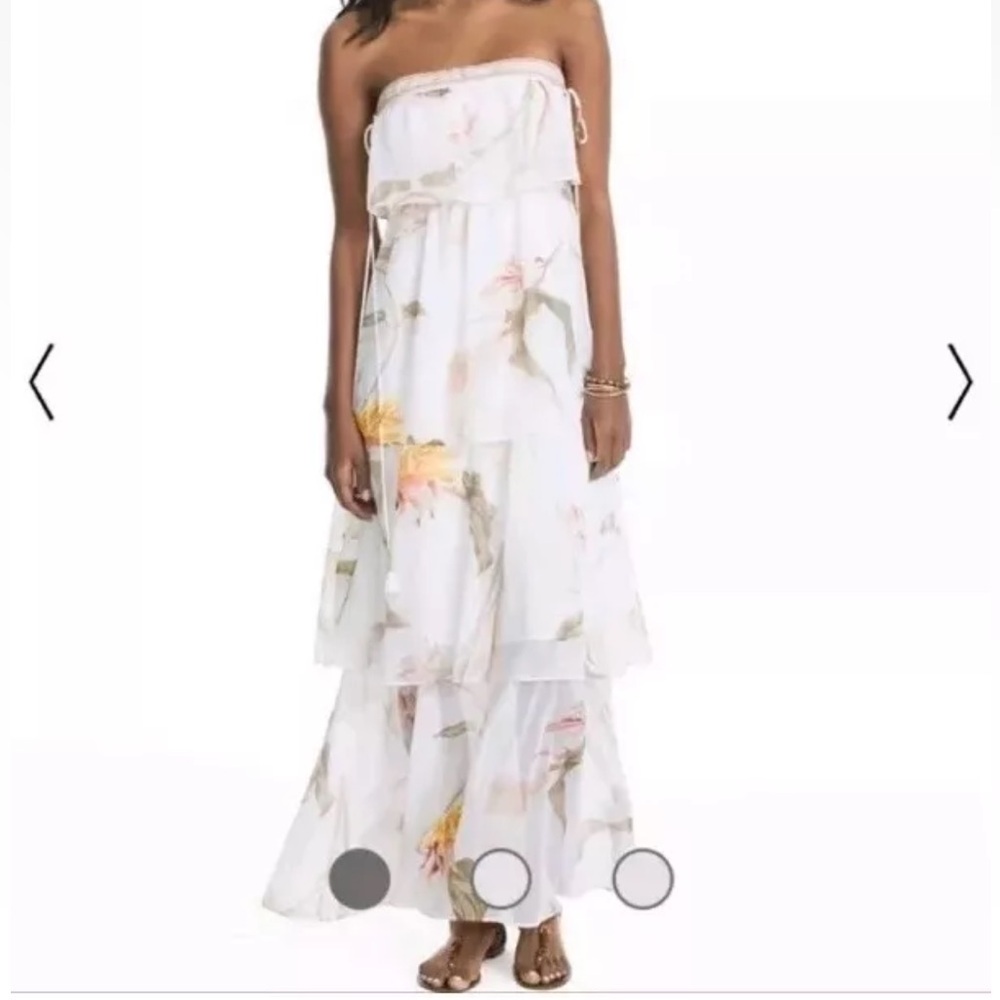Viewport: 1000px width, 1000px height.
Task: Jump to the third carousel dot
Action: pyautogui.click(x=643, y=878)
